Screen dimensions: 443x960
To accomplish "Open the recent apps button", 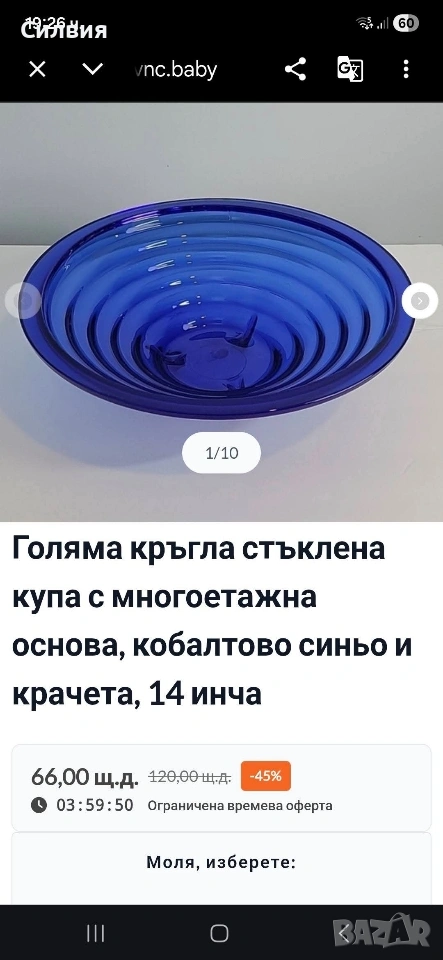I will 95,933.
